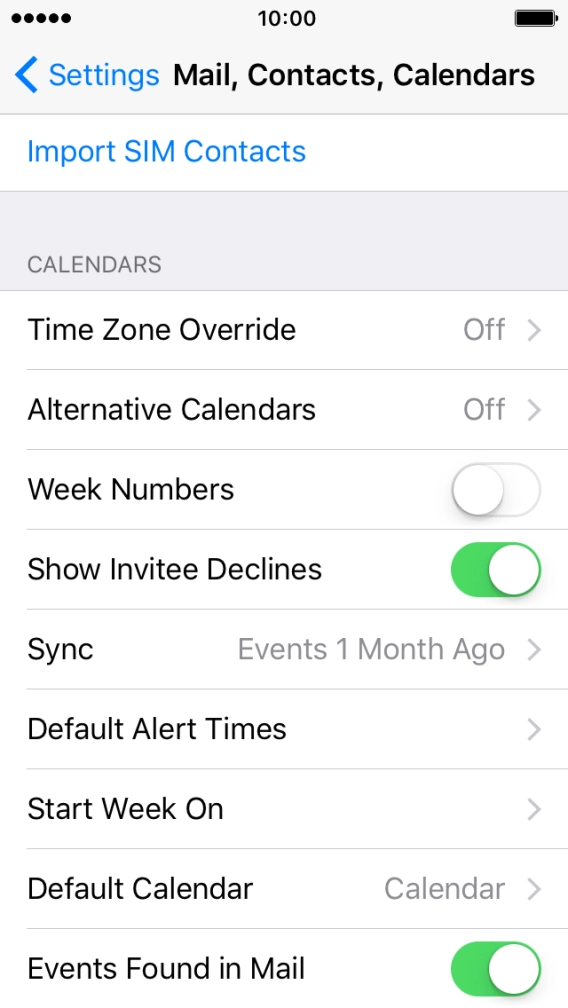Open Time Zone Override setting

point(284,330)
